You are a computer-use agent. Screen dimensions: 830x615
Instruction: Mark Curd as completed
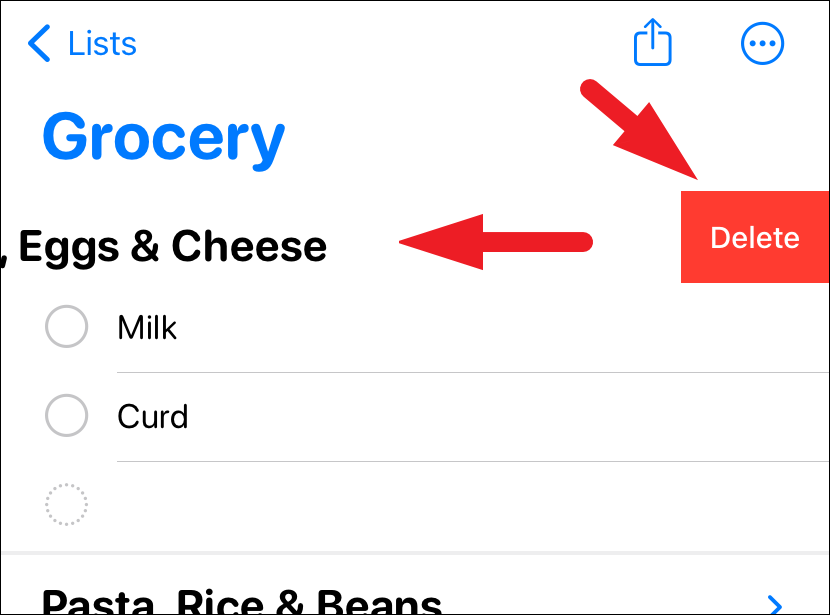click(x=67, y=416)
